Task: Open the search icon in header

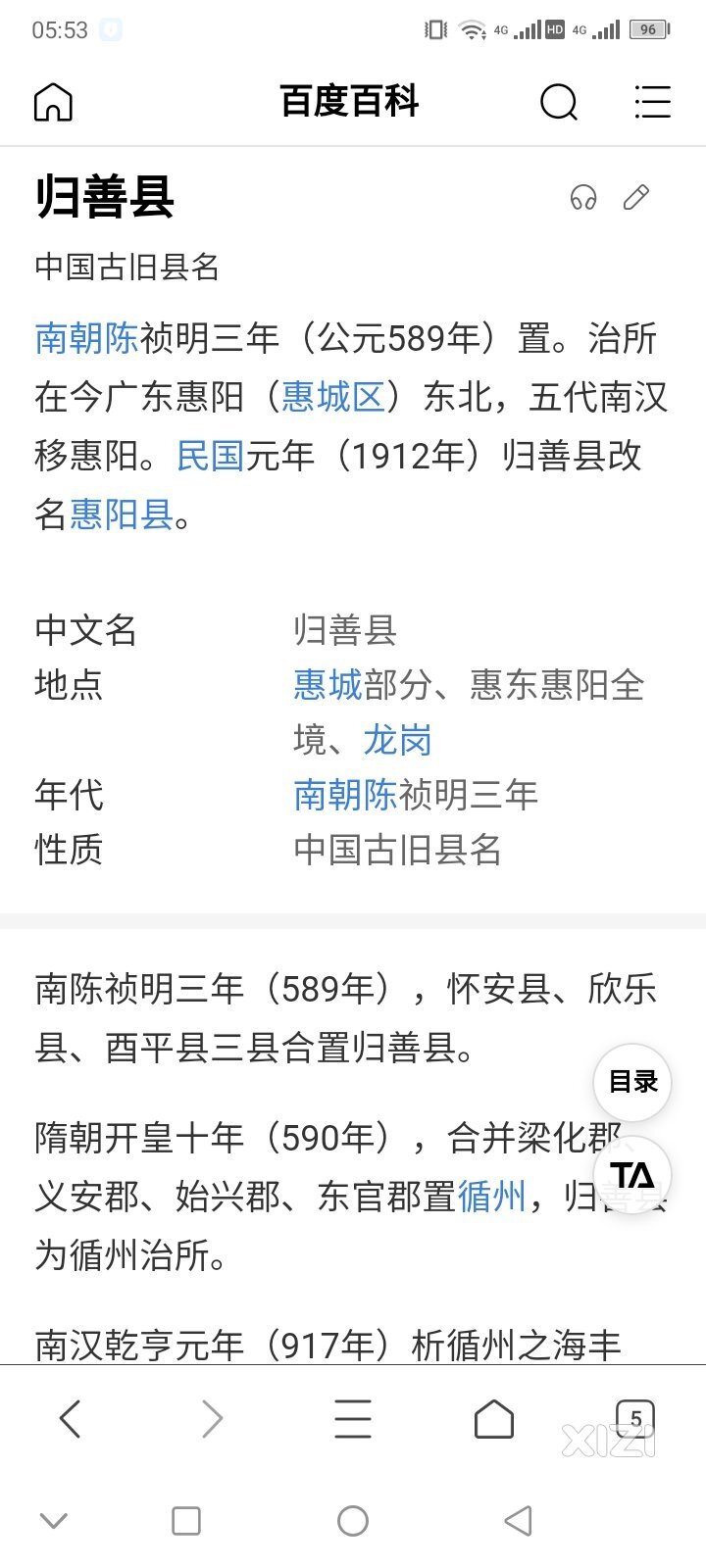Action: click(559, 102)
